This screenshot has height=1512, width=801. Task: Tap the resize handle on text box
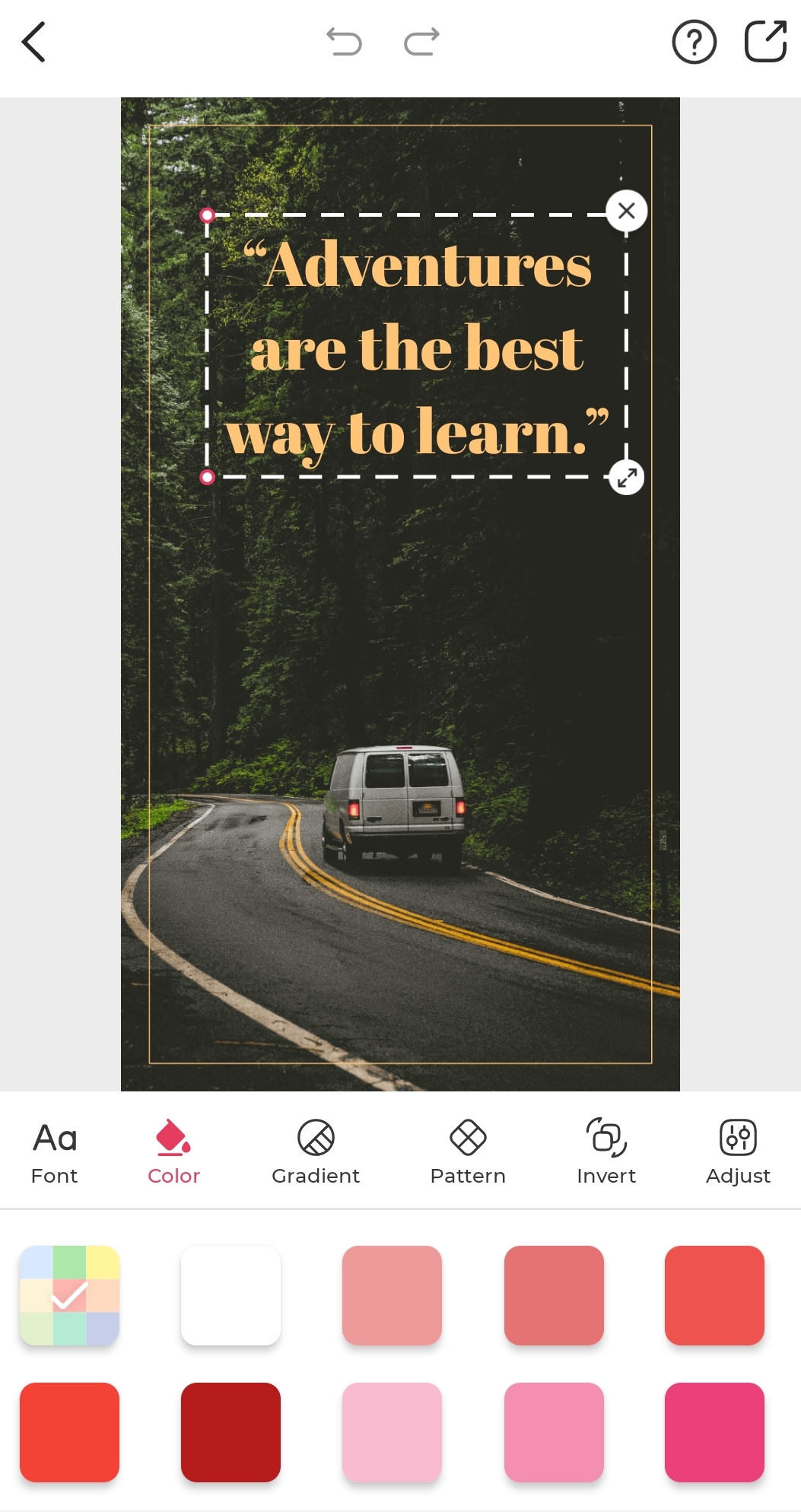(626, 478)
